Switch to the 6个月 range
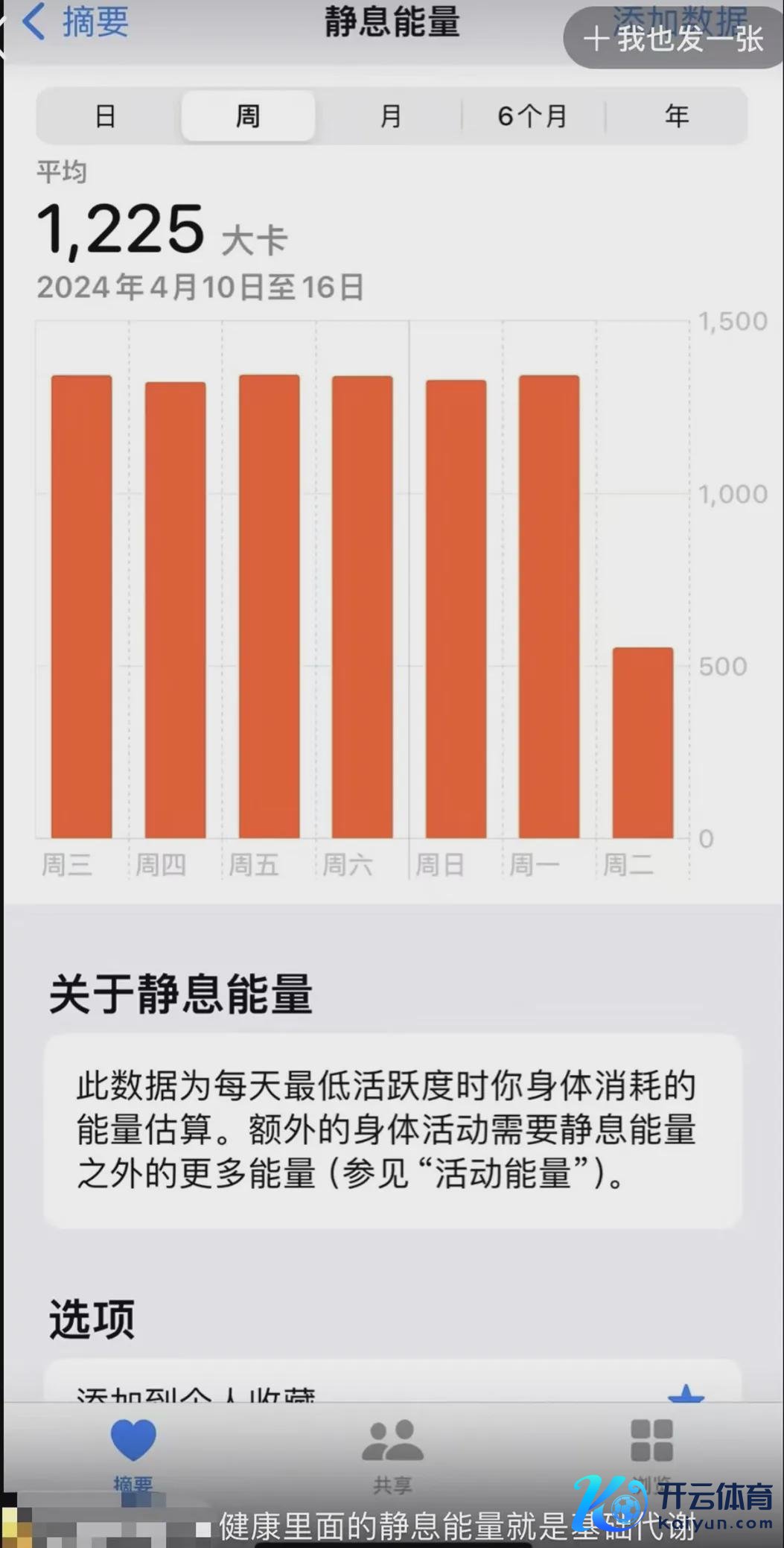Viewport: 784px width, 1548px height. [x=533, y=116]
